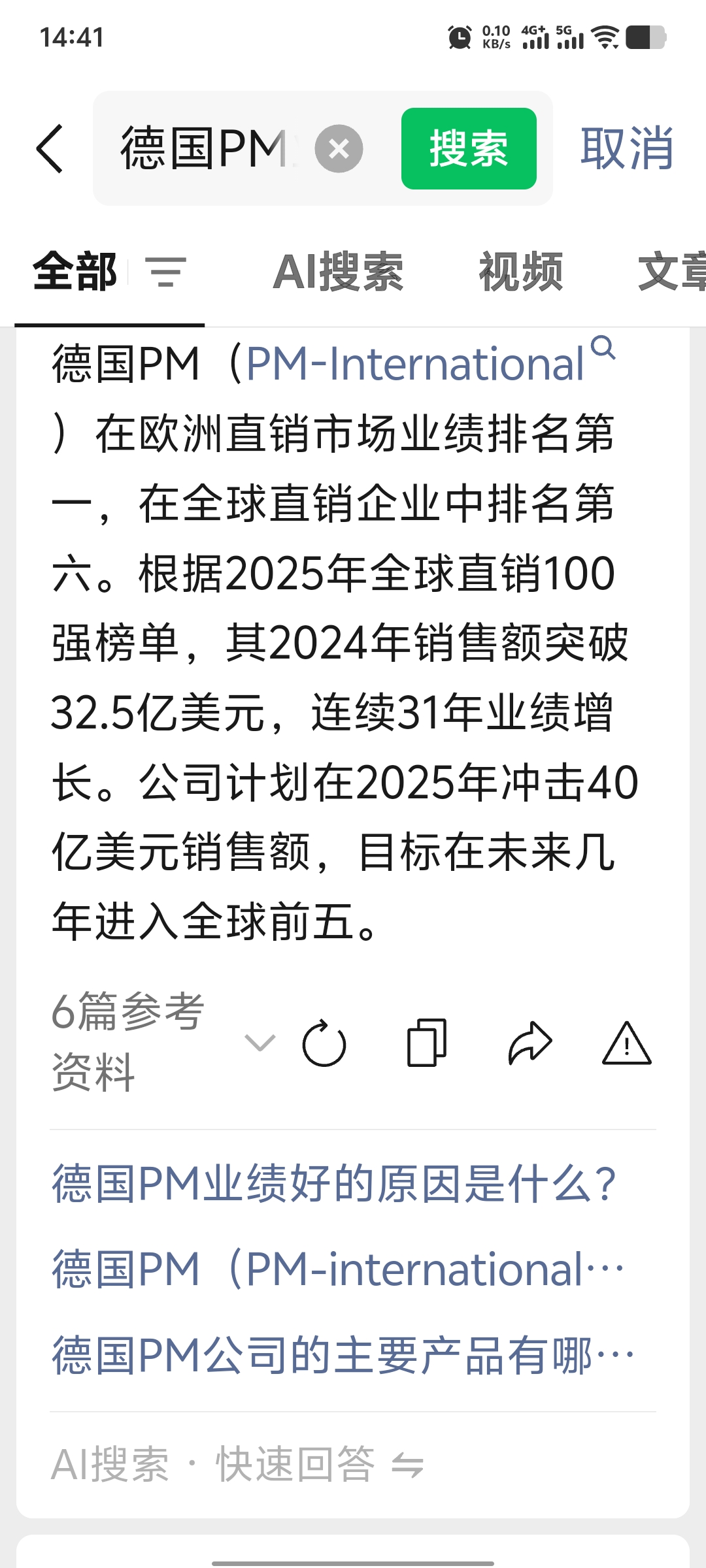This screenshot has height=1568, width=706.
Task: Switch to the 文章 tab
Action: 670,272
